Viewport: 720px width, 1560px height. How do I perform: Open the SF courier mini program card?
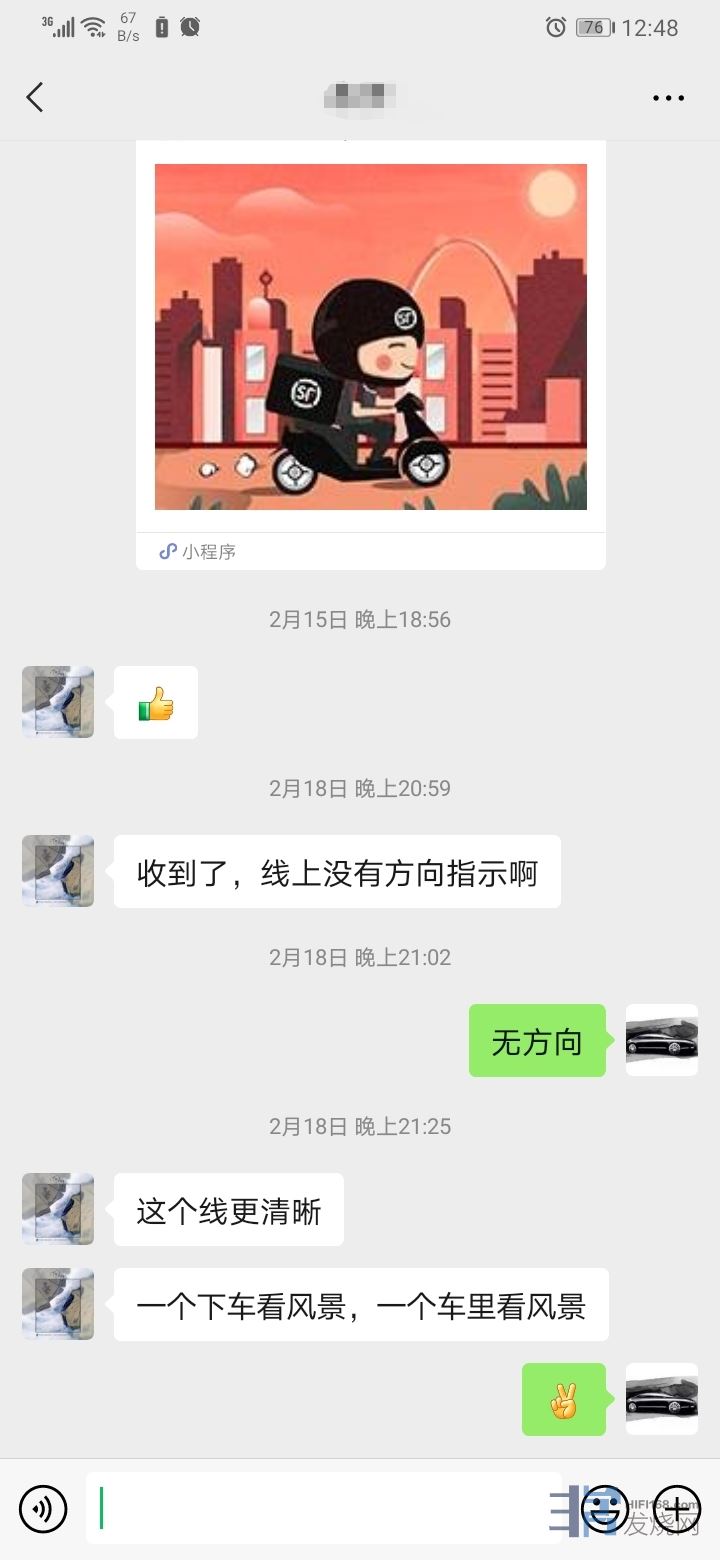click(371, 338)
